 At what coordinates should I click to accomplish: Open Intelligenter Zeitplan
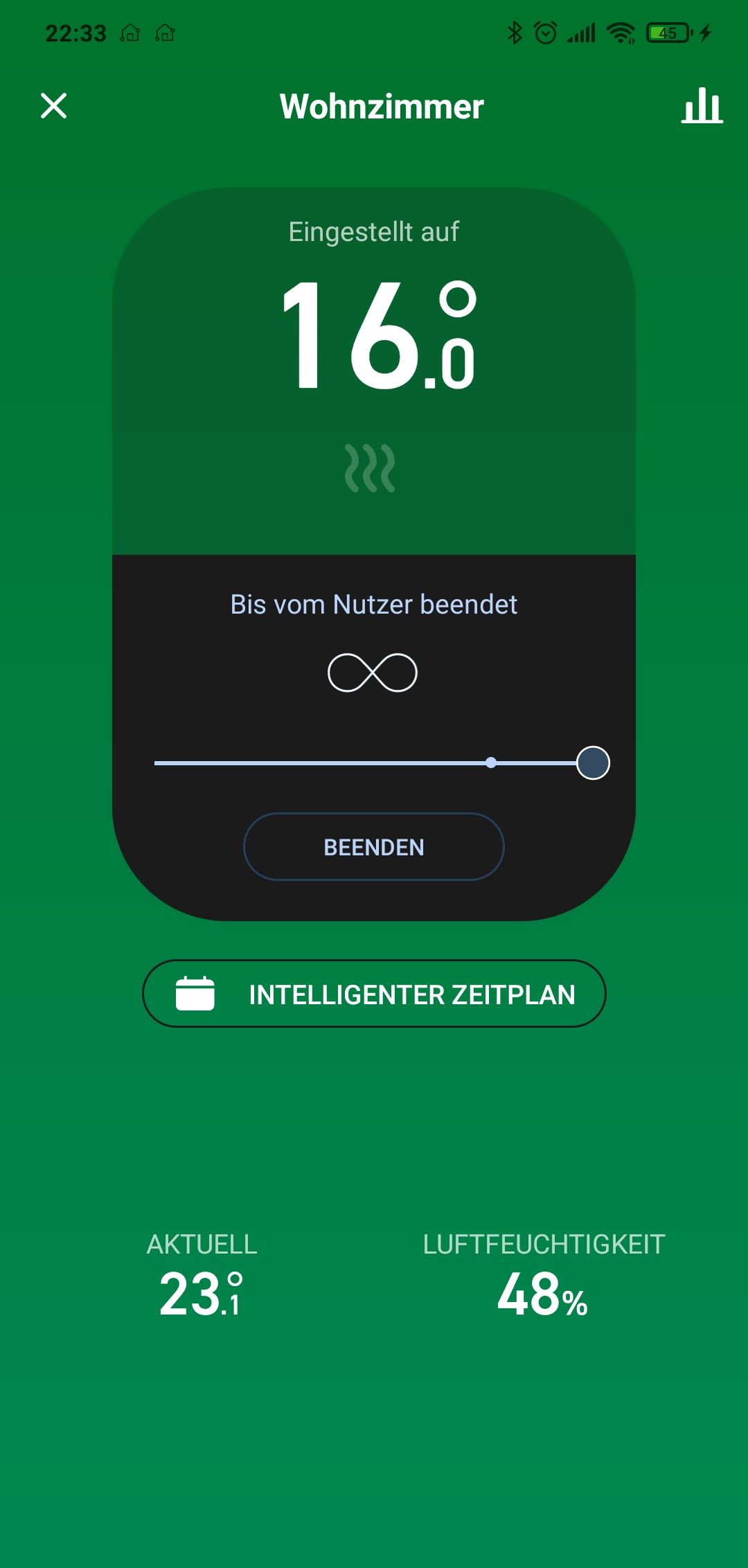(x=374, y=994)
